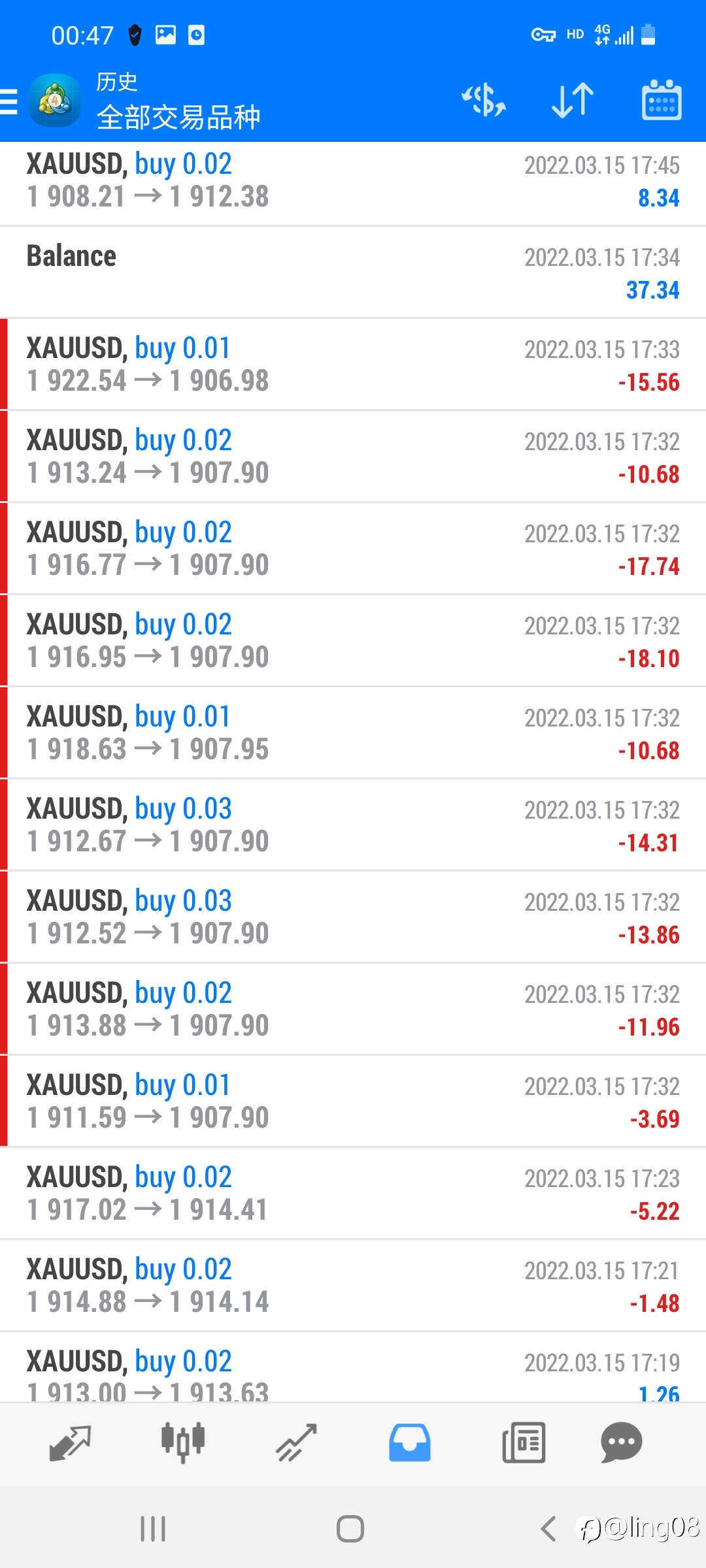
Task: Open the symbol filter currency icon
Action: (x=484, y=101)
